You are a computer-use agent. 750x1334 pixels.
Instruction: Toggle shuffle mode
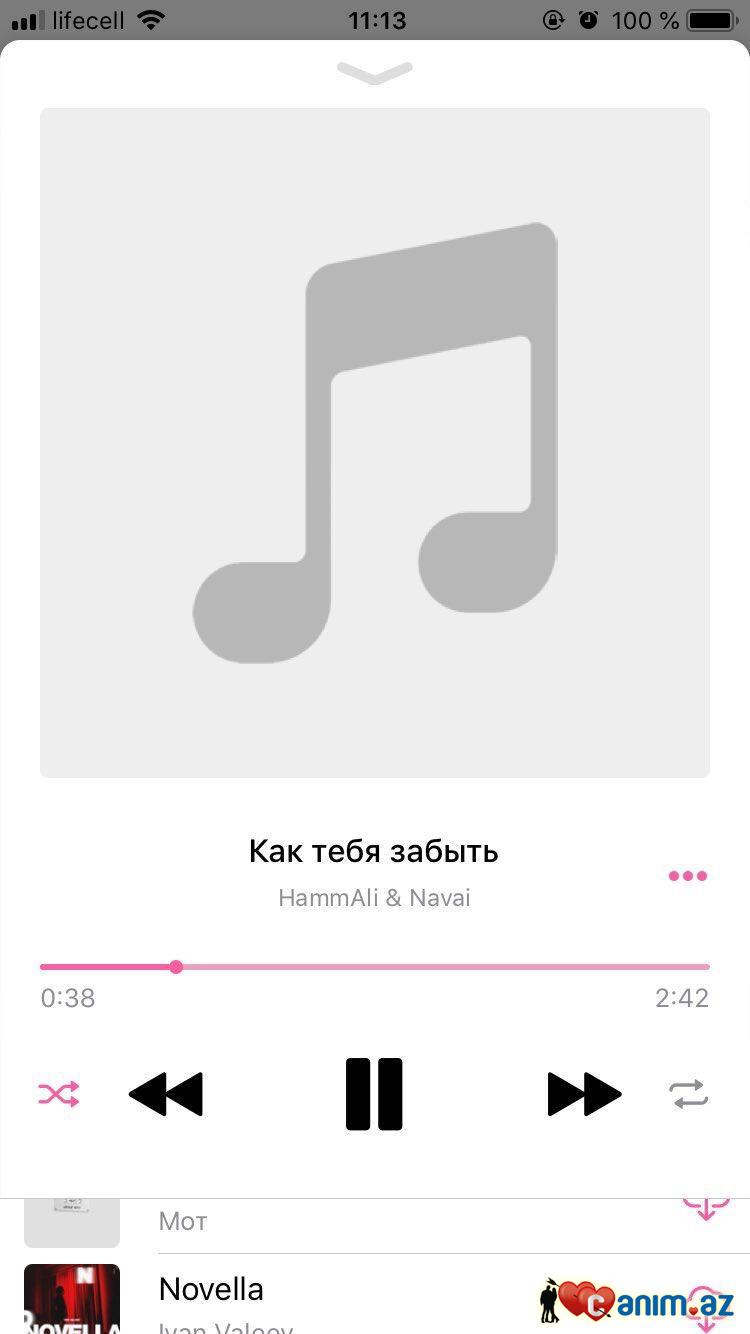(x=59, y=1094)
